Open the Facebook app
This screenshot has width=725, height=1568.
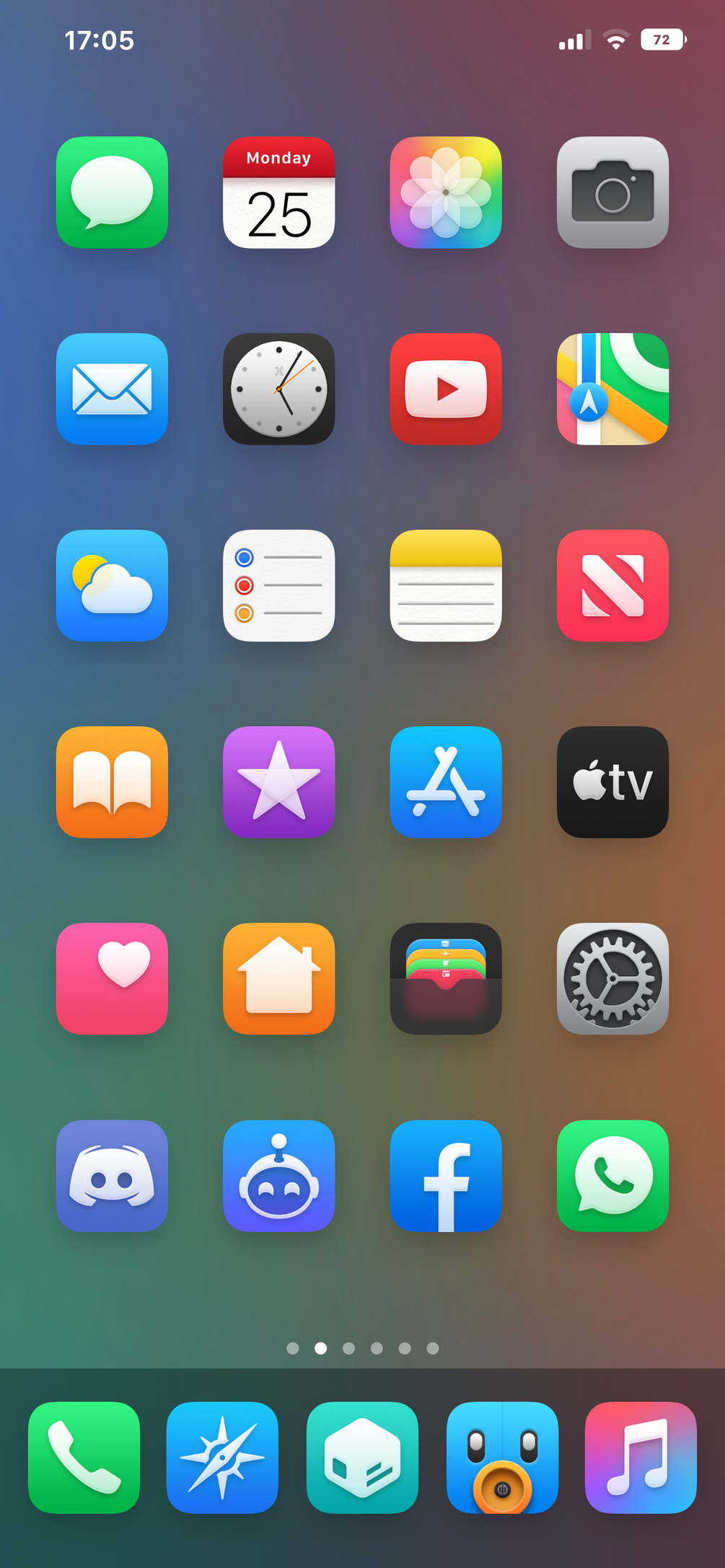446,1176
